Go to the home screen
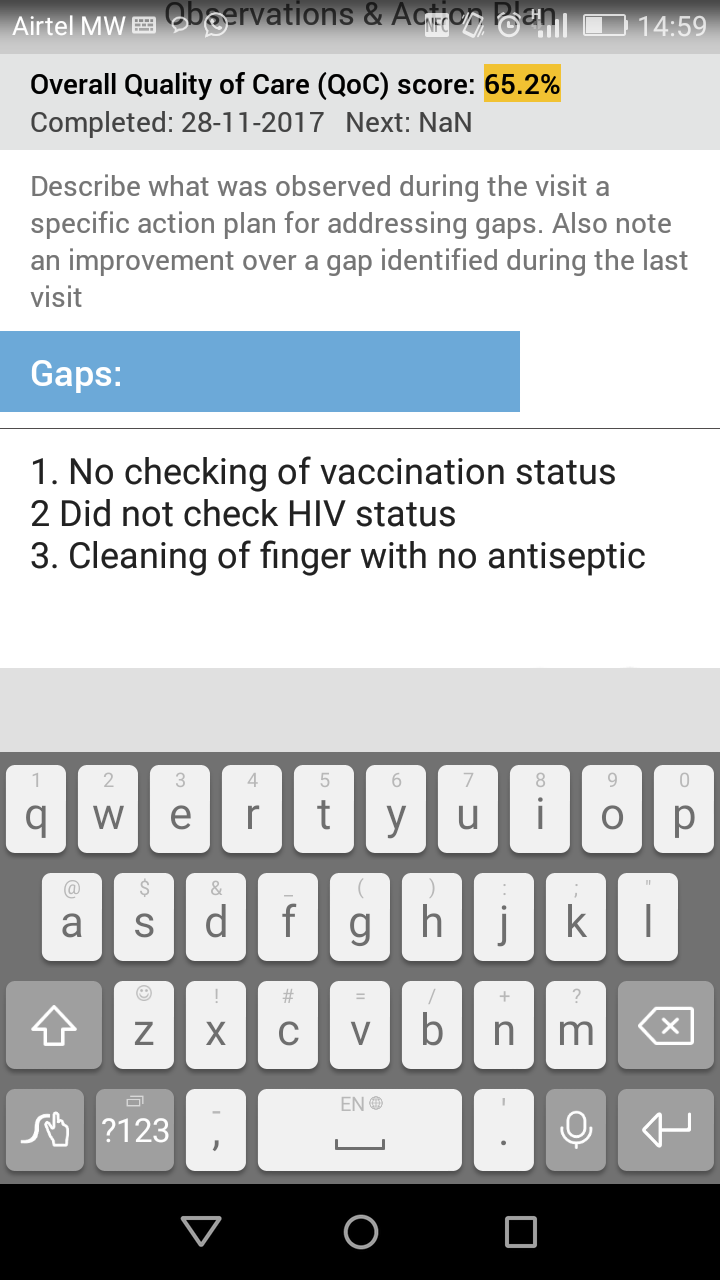720x1280 pixels. pyautogui.click(x=360, y=1232)
